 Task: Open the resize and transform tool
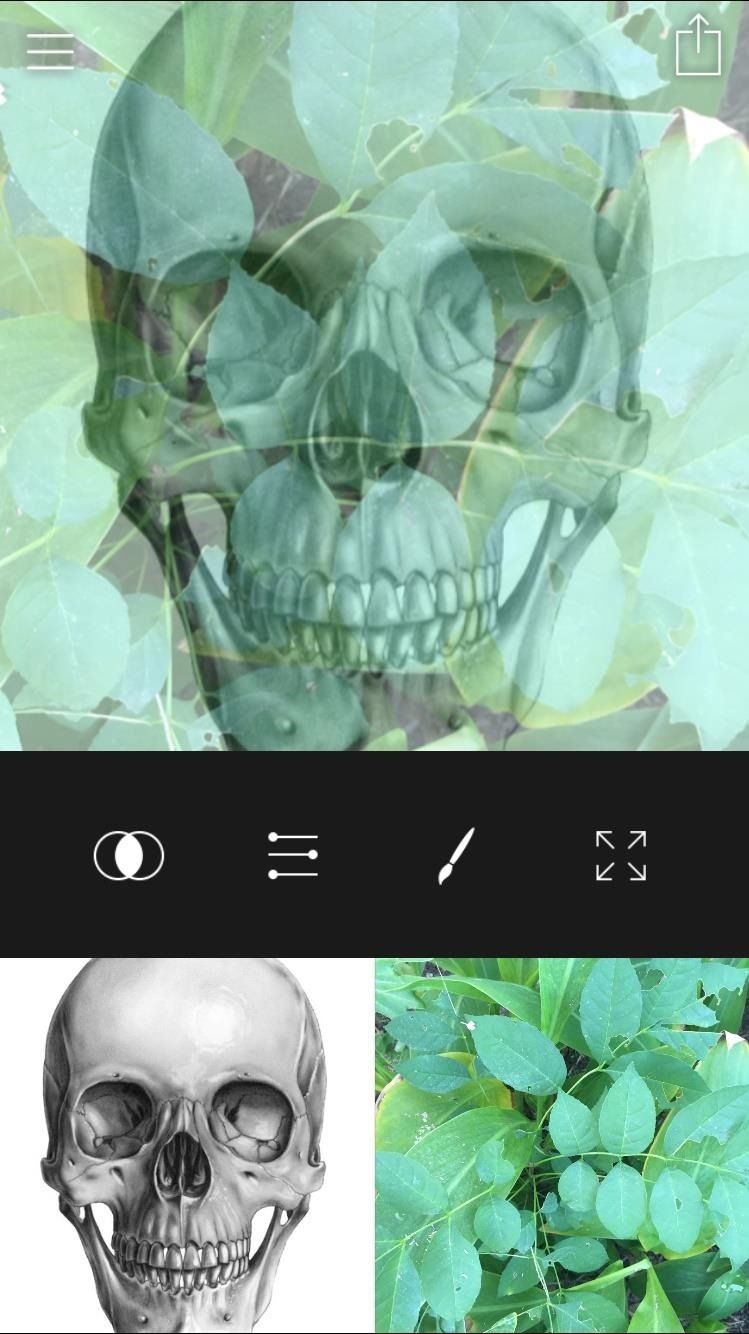tap(621, 856)
